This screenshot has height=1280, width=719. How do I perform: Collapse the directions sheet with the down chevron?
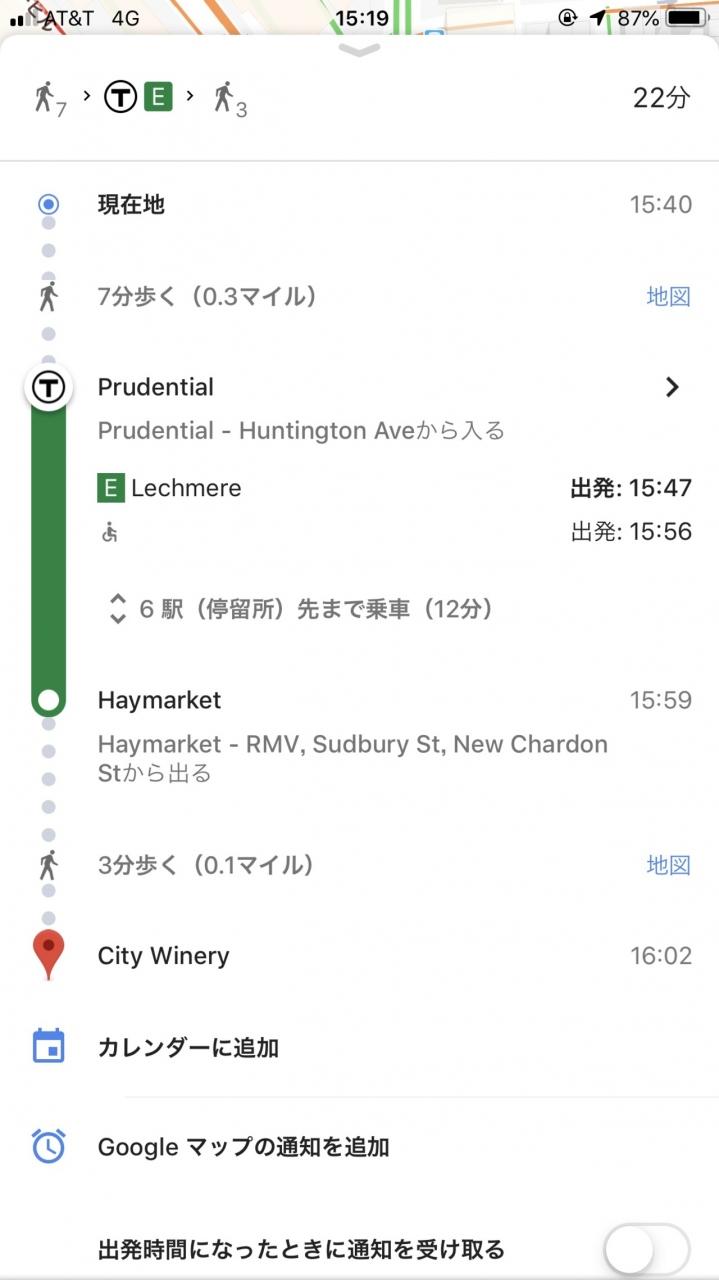(360, 50)
